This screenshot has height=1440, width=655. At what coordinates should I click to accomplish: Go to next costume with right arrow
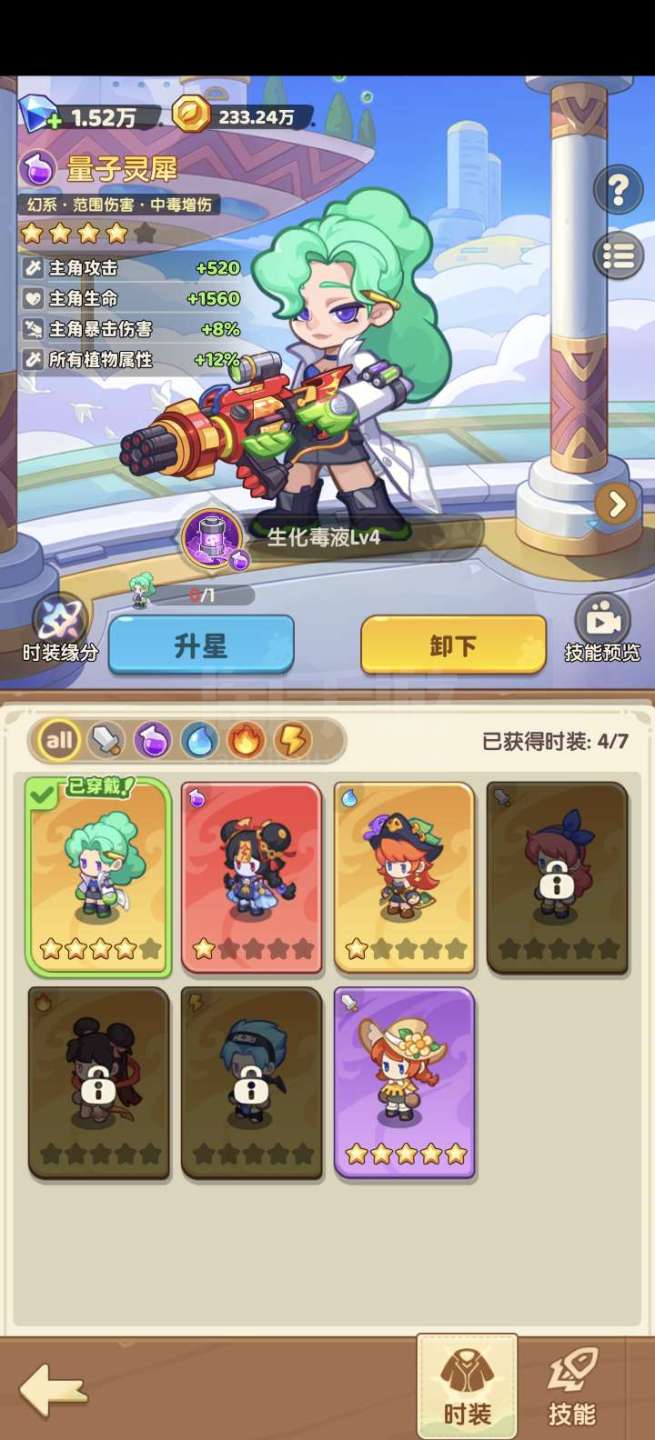click(616, 504)
